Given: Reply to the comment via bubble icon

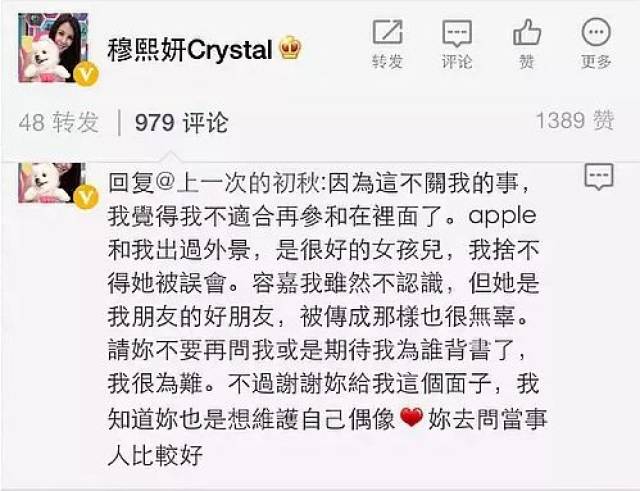Looking at the screenshot, I should pos(599,178).
